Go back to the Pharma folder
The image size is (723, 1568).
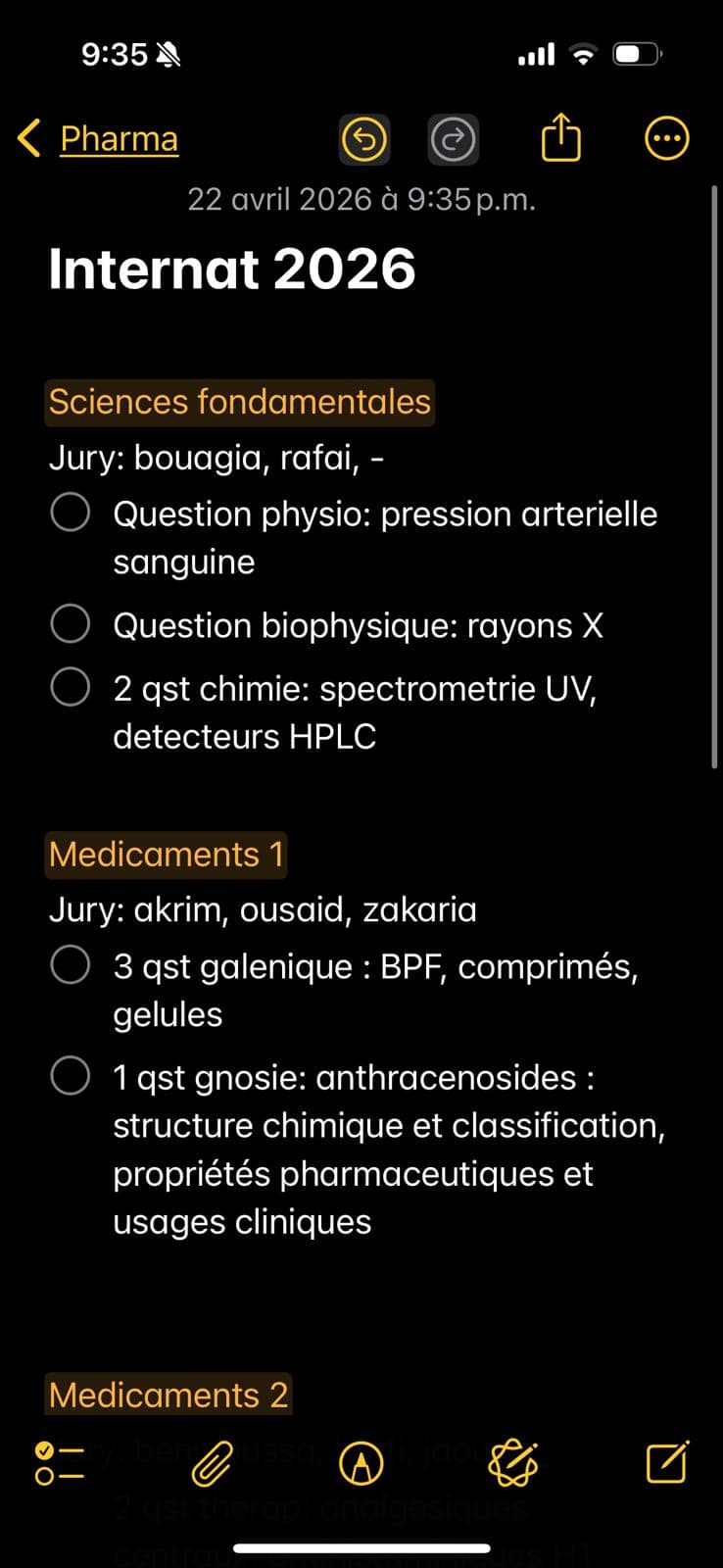98,139
